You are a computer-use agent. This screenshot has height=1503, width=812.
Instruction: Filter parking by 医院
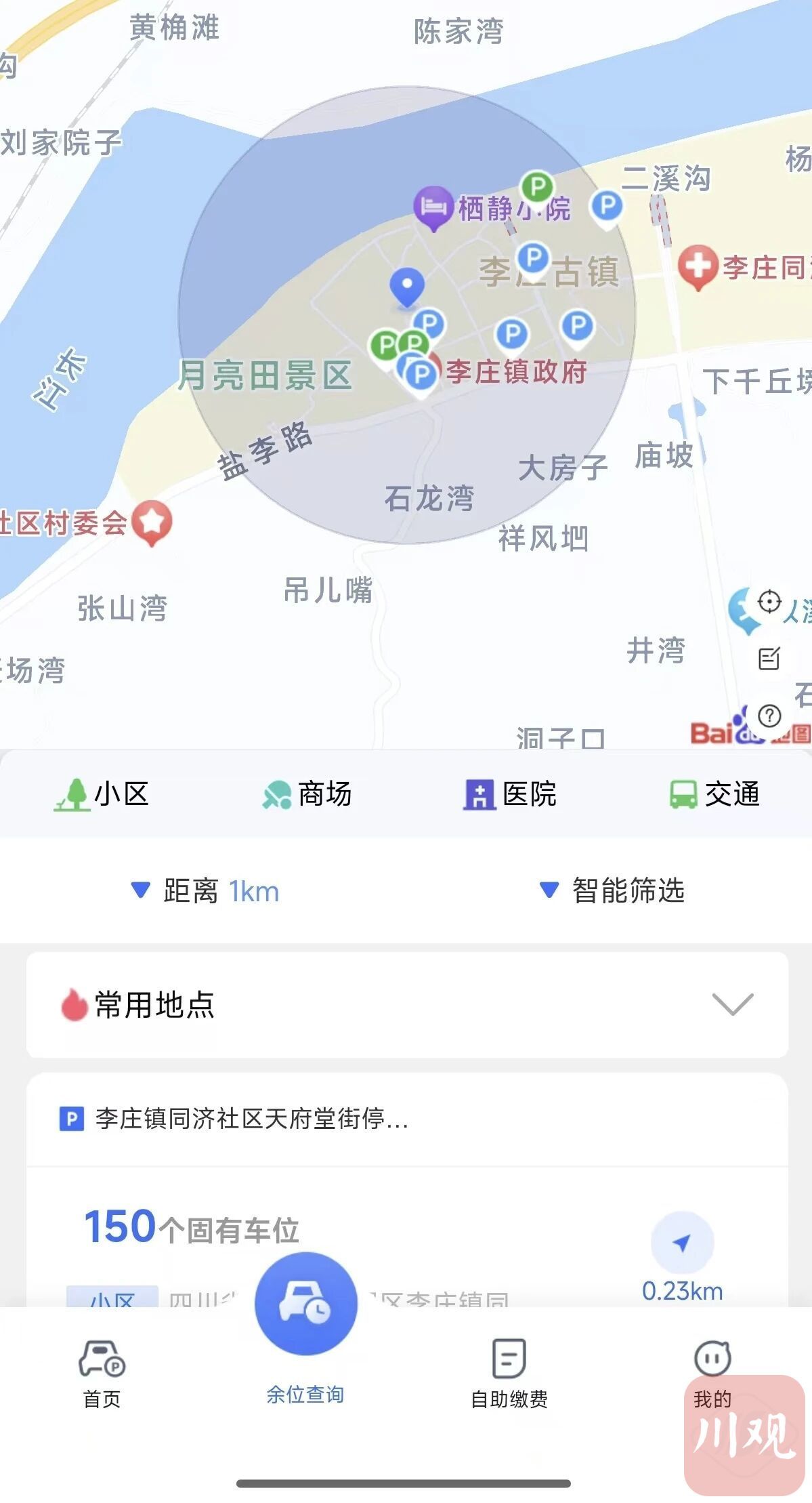(x=510, y=794)
